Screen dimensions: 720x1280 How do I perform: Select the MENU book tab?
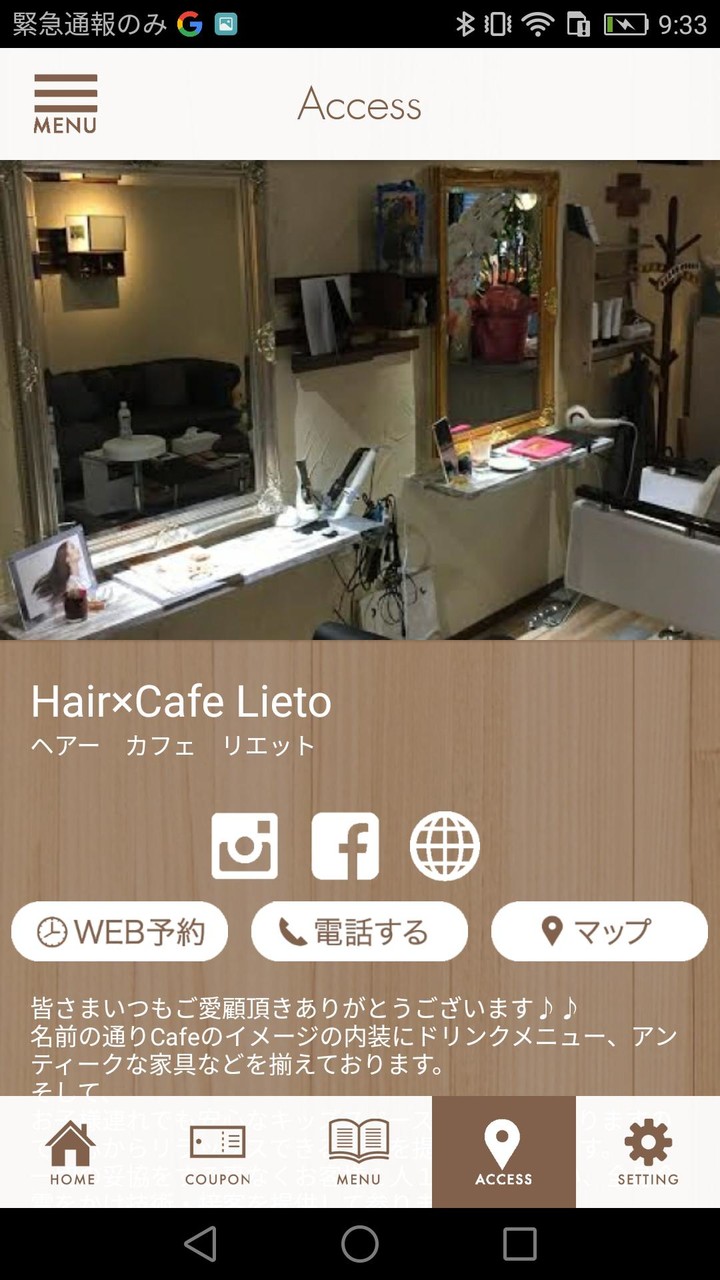(359, 1152)
